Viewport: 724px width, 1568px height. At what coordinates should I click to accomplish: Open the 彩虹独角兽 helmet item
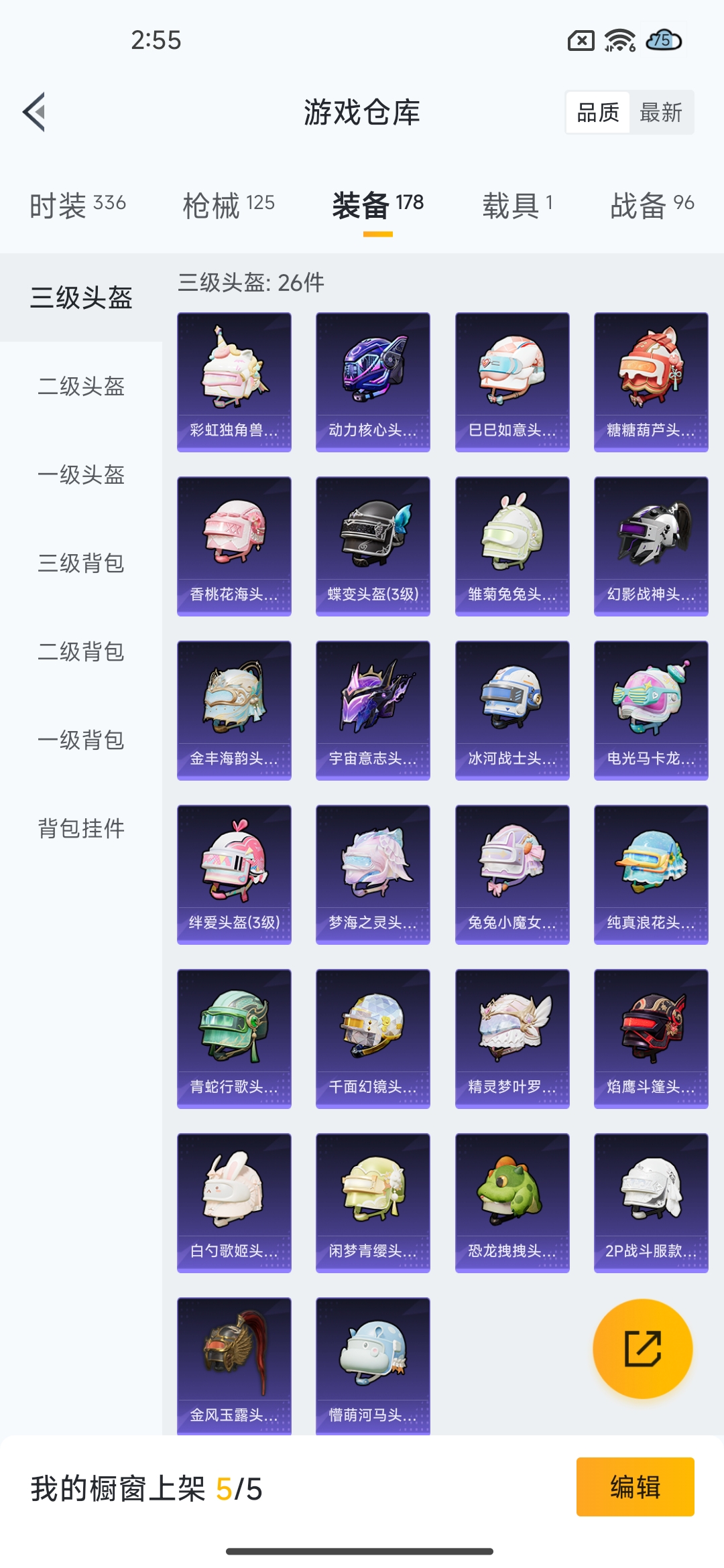[x=234, y=382]
